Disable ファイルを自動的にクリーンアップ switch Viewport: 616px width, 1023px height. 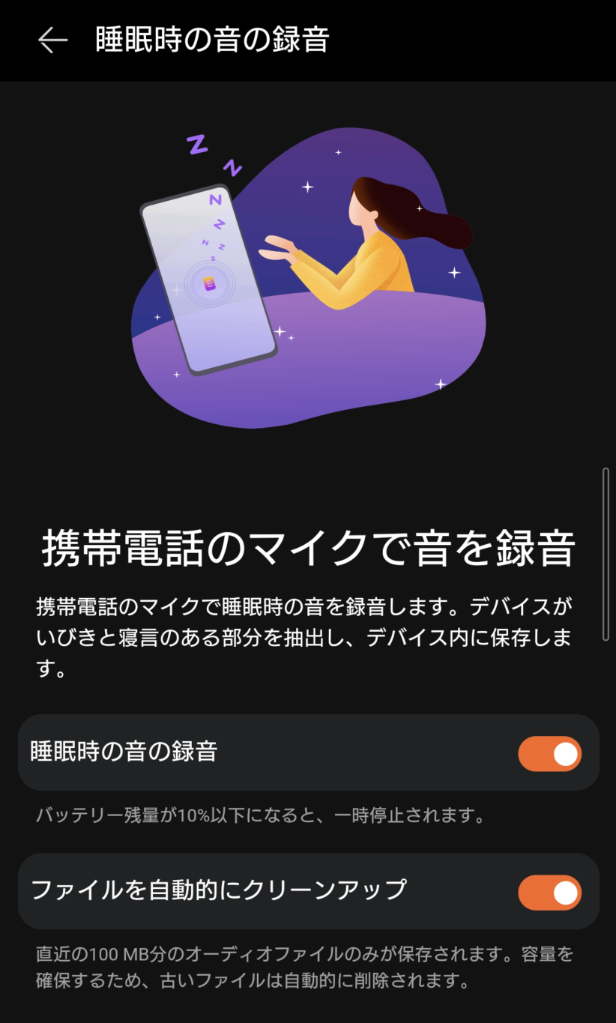click(549, 892)
